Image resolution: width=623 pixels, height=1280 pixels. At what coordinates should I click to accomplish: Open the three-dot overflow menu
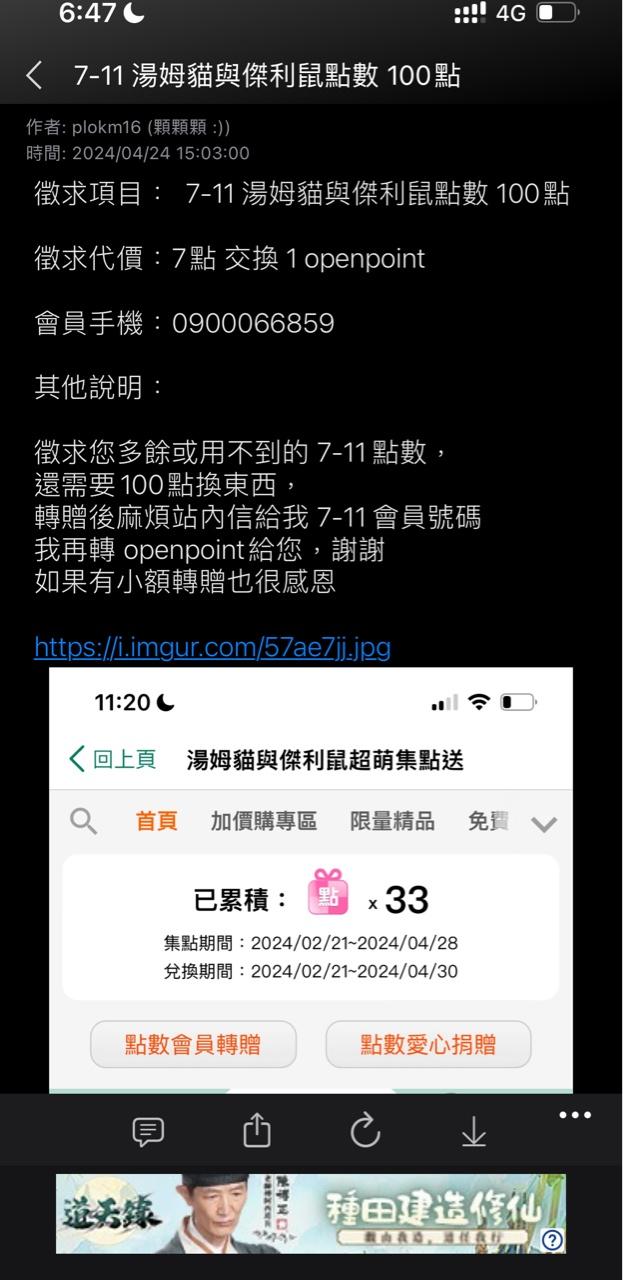tap(575, 1115)
